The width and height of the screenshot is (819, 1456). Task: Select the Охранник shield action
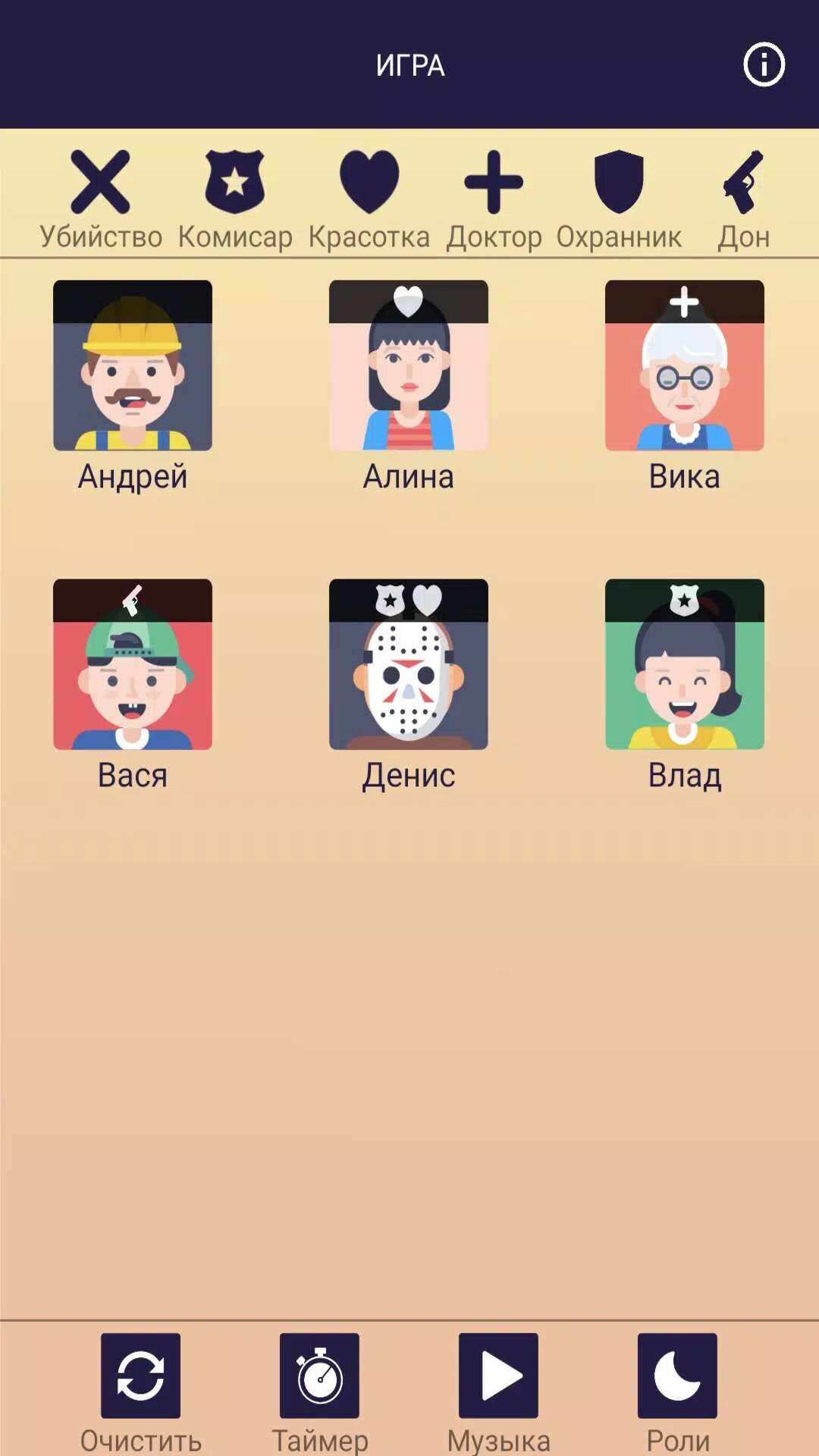point(619,200)
